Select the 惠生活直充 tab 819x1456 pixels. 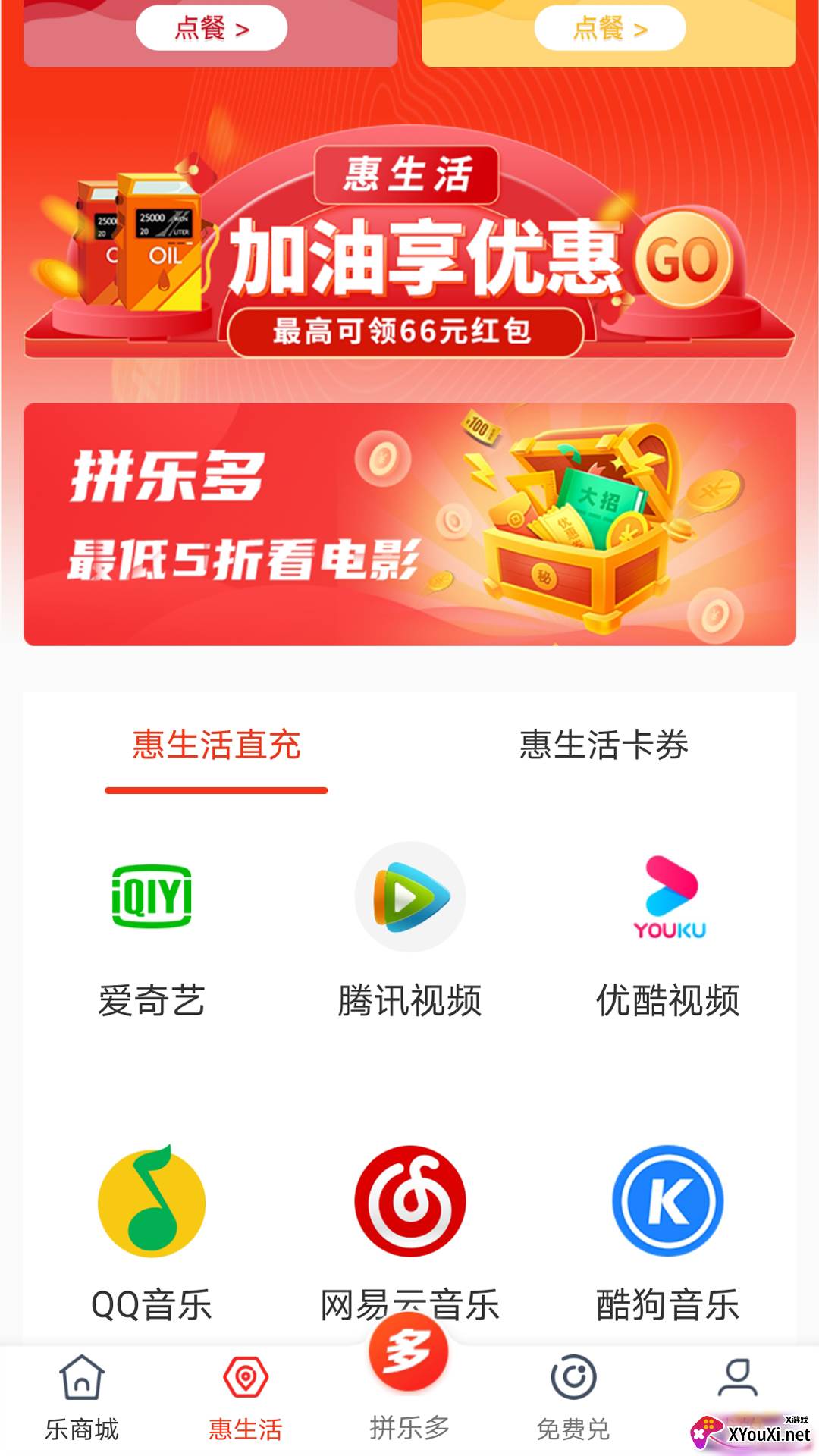216,745
